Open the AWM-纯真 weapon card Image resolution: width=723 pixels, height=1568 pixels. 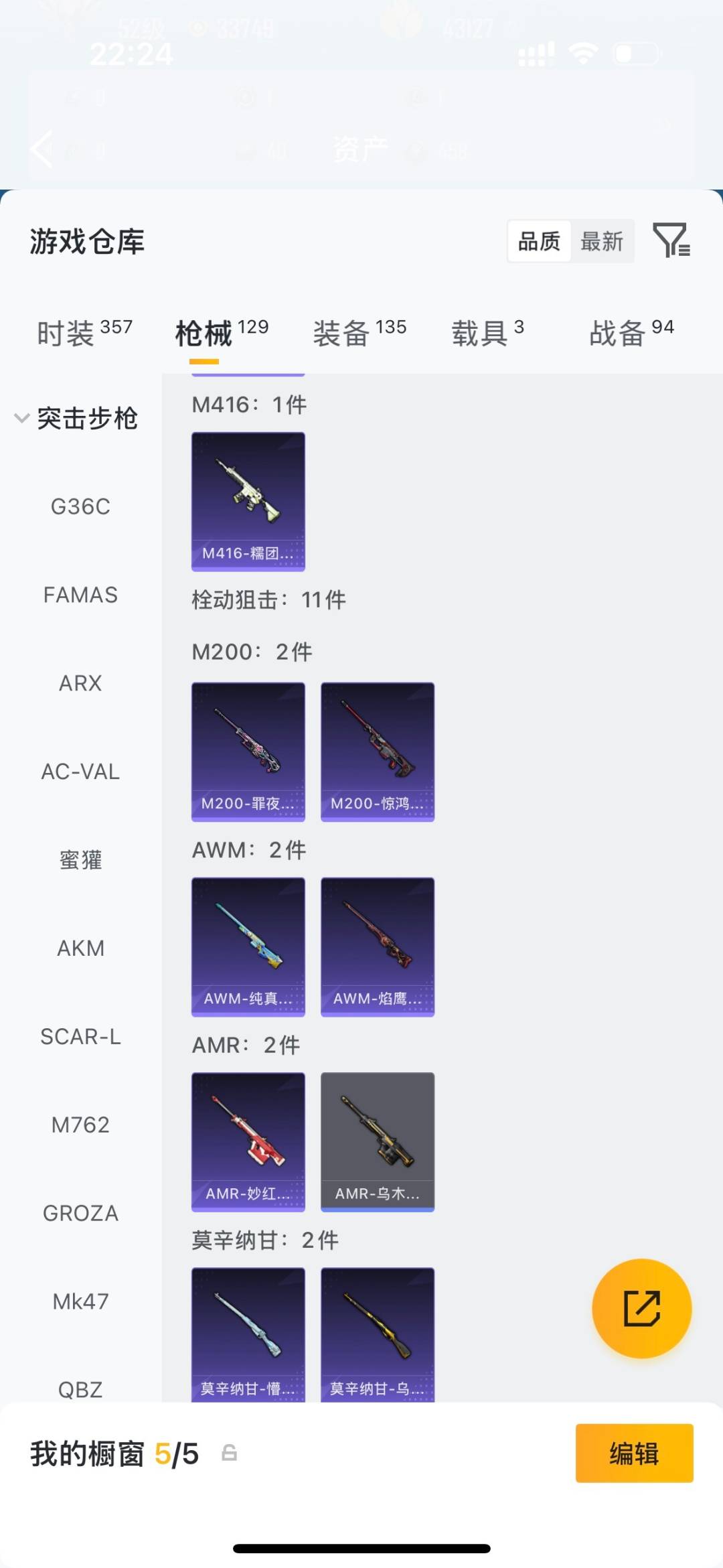(x=248, y=944)
